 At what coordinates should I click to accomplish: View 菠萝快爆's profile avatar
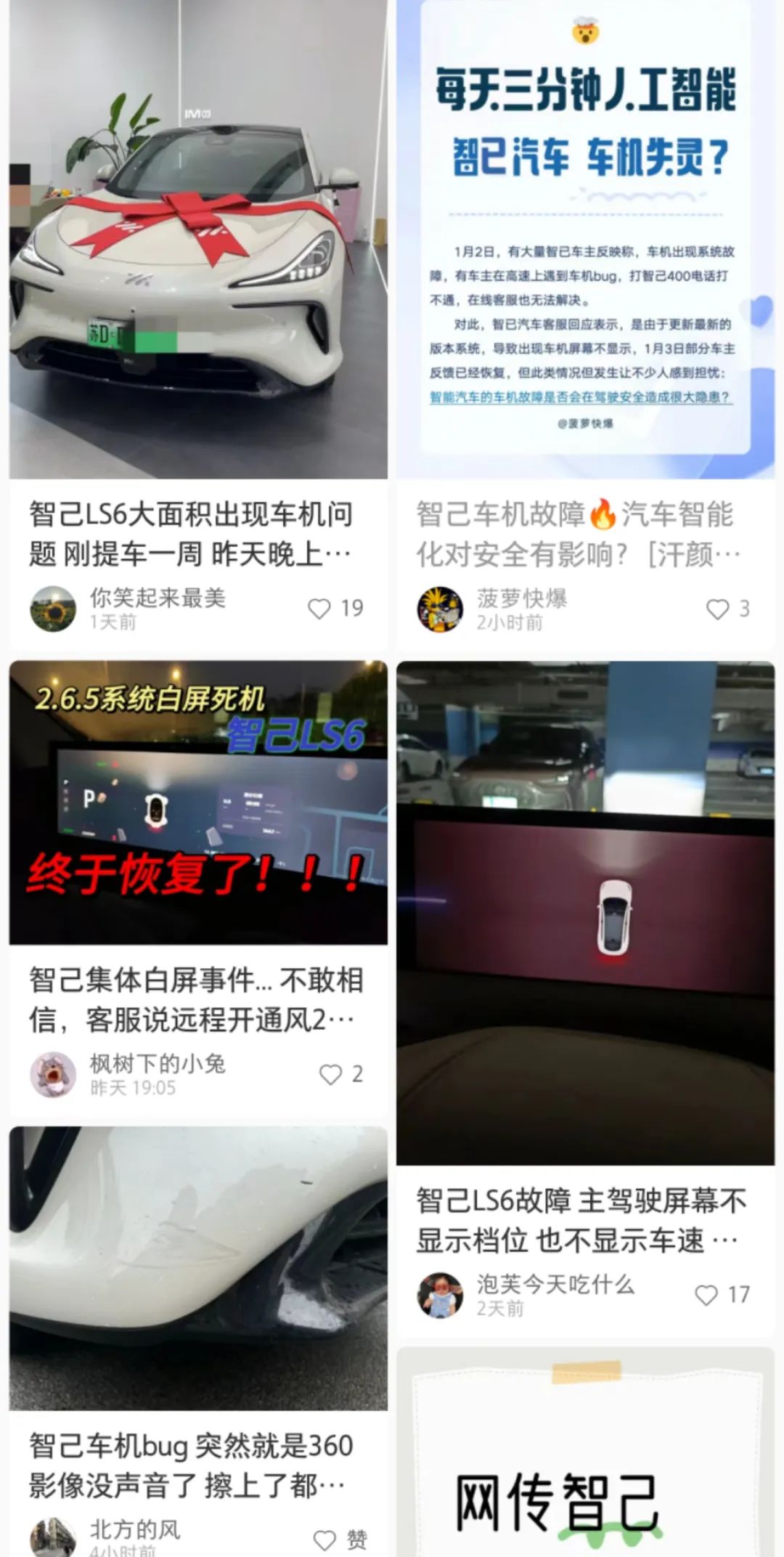pos(440,609)
